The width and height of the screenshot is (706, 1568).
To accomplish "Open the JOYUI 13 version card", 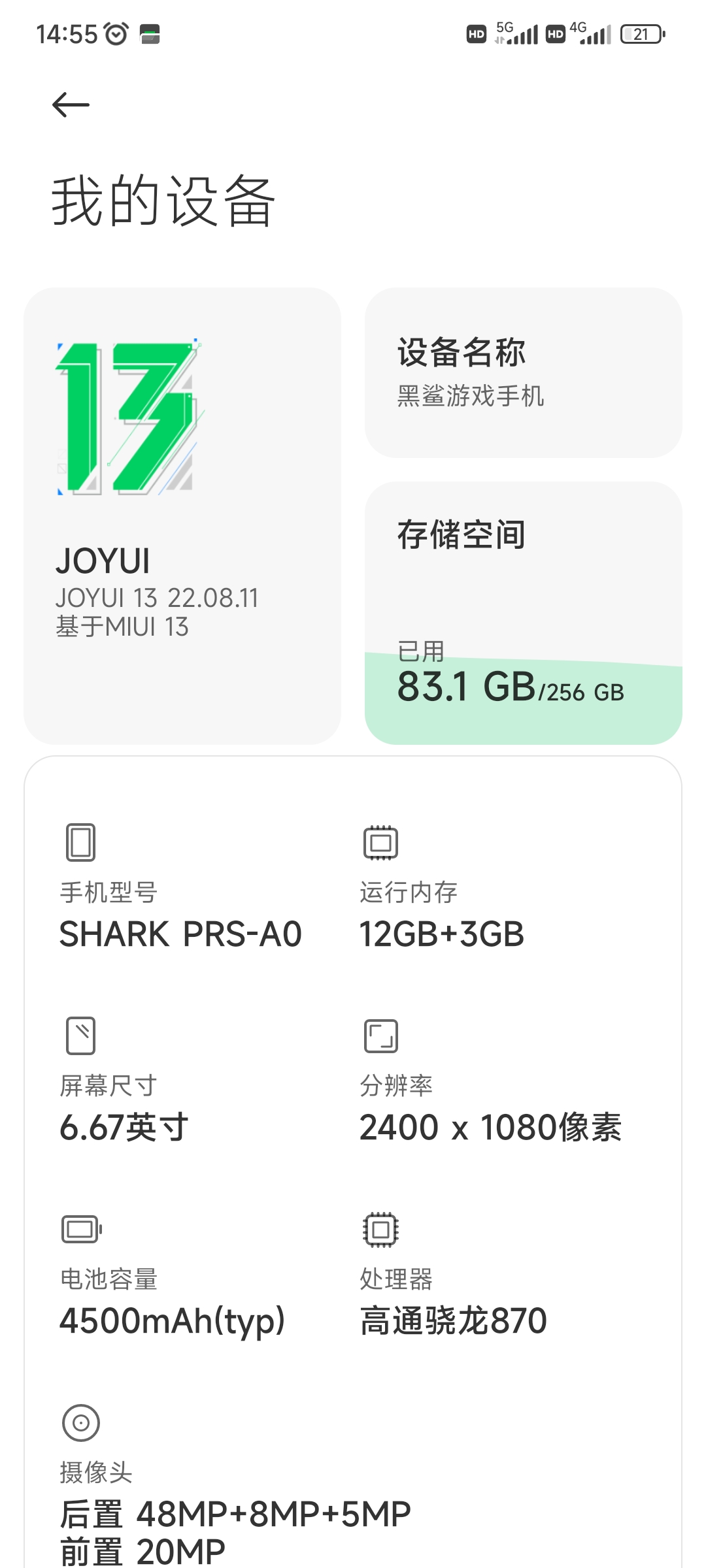I will click(182, 516).
